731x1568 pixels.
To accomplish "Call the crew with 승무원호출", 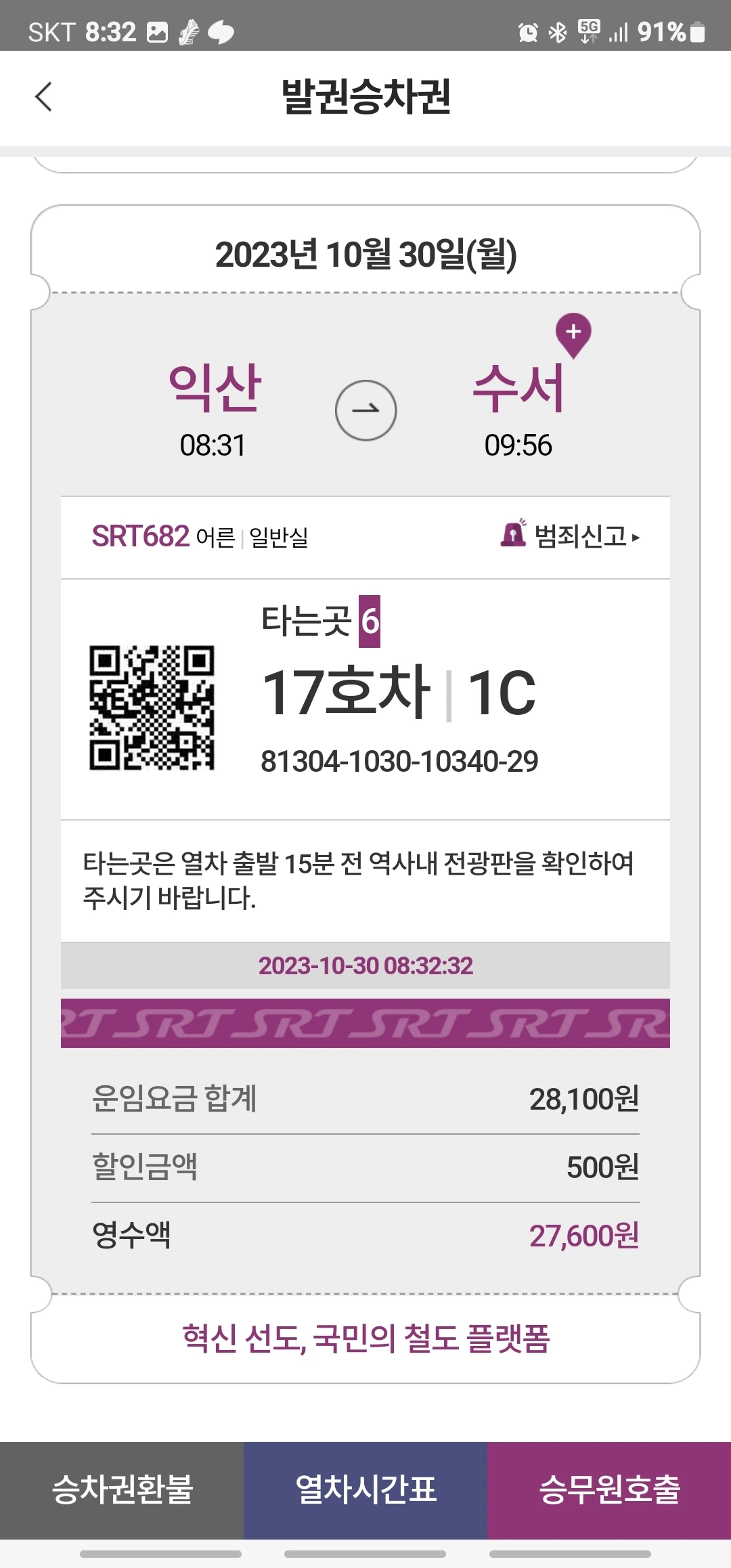I will coord(609,1491).
